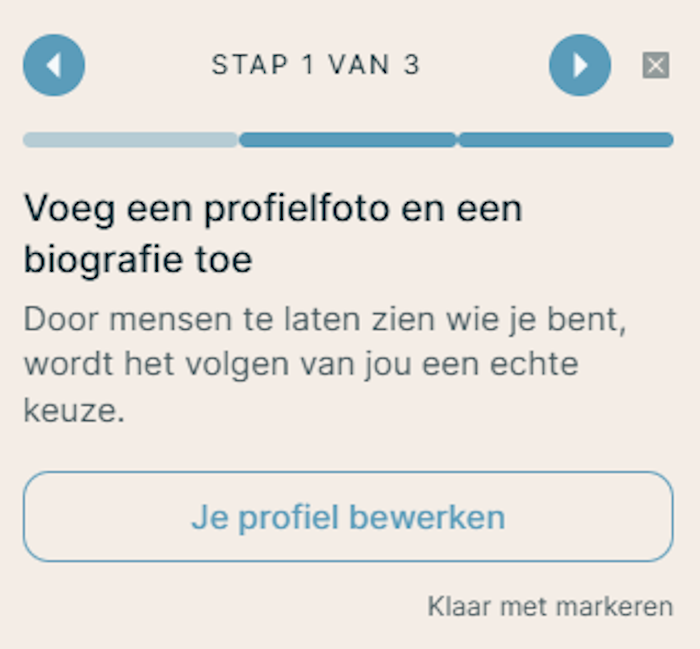Select Klaar met markeren link
This screenshot has height=649, width=700.
point(550,606)
